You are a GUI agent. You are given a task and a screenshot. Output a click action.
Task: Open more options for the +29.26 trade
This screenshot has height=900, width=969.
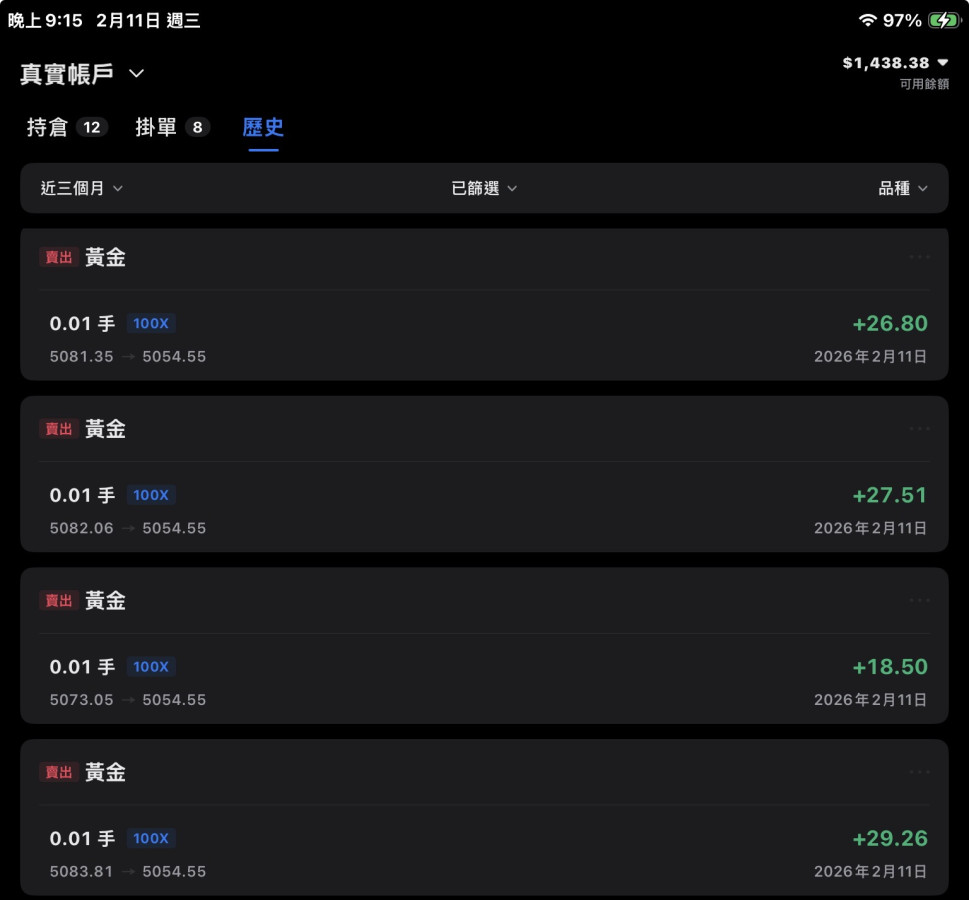point(919,772)
